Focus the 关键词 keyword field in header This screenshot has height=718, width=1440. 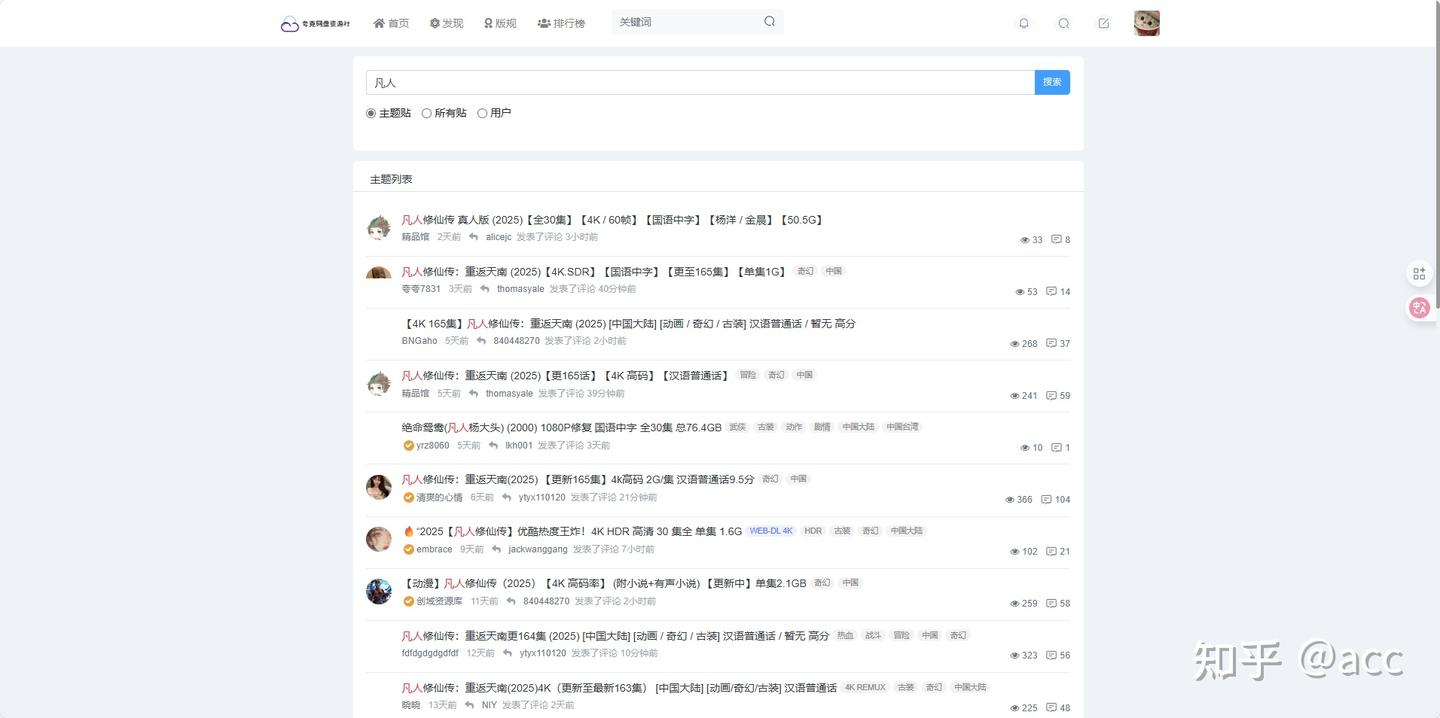tap(685, 22)
